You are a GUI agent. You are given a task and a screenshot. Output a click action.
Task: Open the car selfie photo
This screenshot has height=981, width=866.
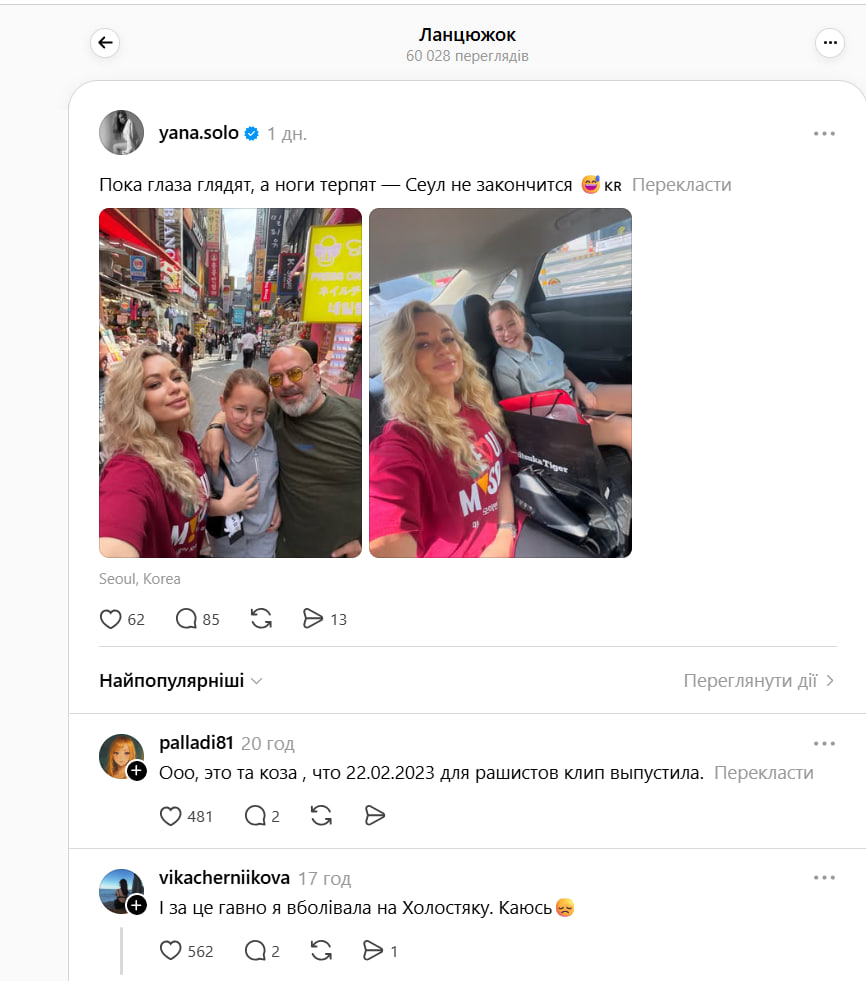[500, 382]
